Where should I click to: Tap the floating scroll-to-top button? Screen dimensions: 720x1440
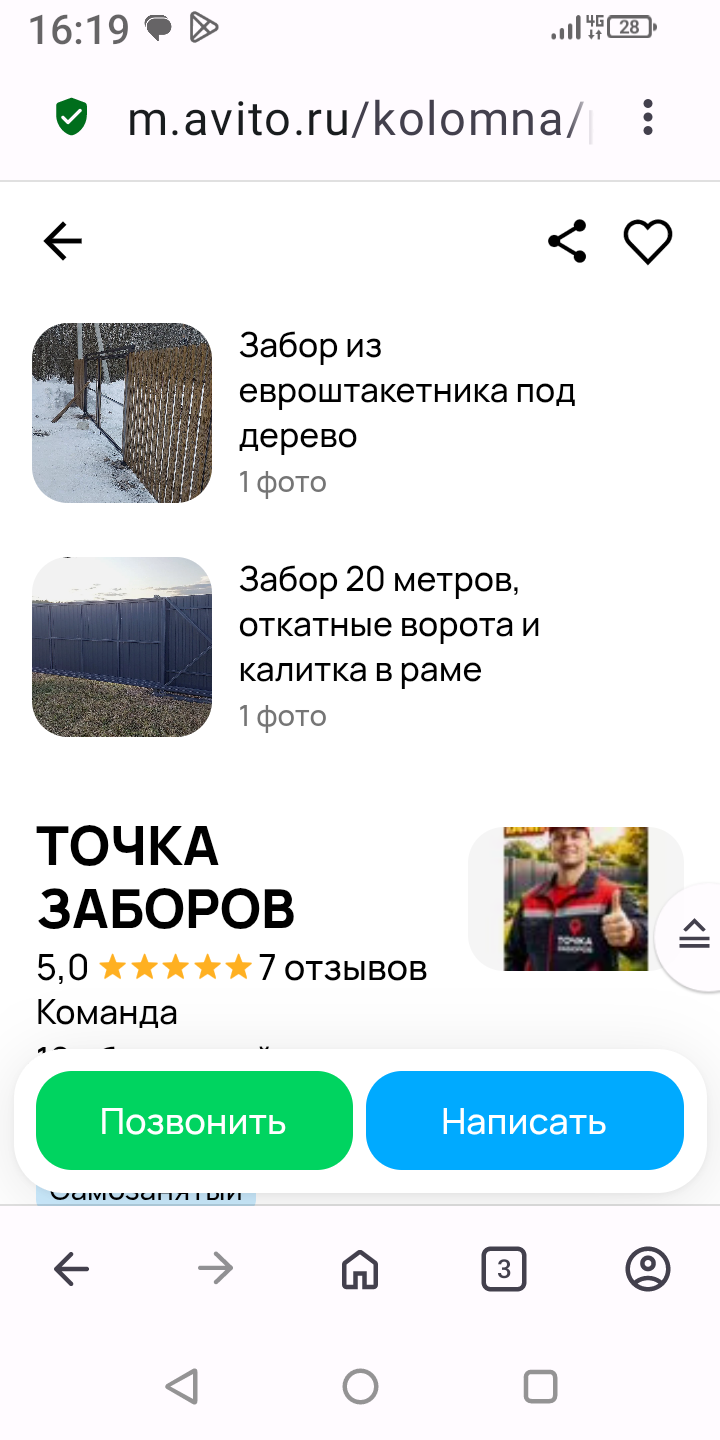pyautogui.click(x=693, y=937)
